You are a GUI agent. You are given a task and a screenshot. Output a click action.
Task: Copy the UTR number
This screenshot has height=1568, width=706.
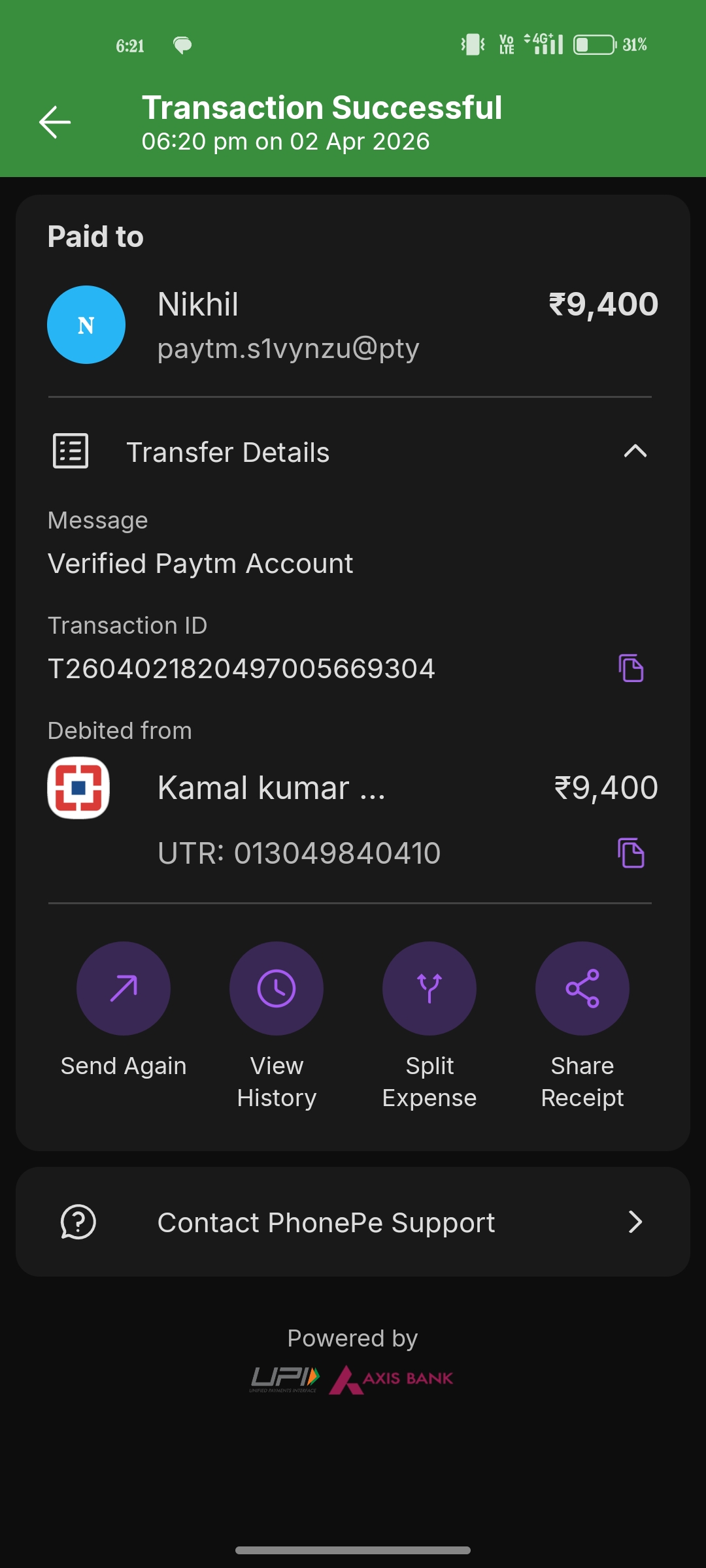pyautogui.click(x=631, y=853)
